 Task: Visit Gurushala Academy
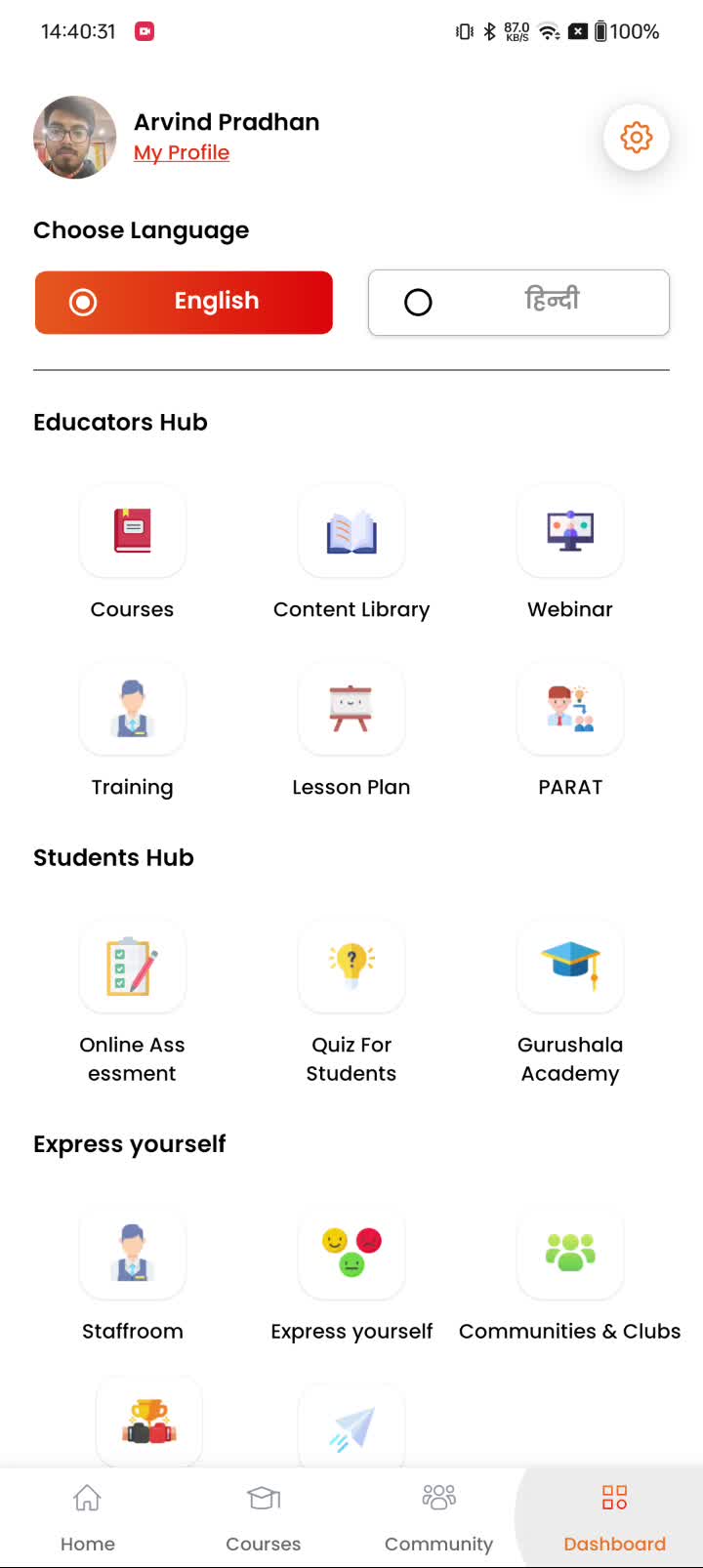(570, 968)
